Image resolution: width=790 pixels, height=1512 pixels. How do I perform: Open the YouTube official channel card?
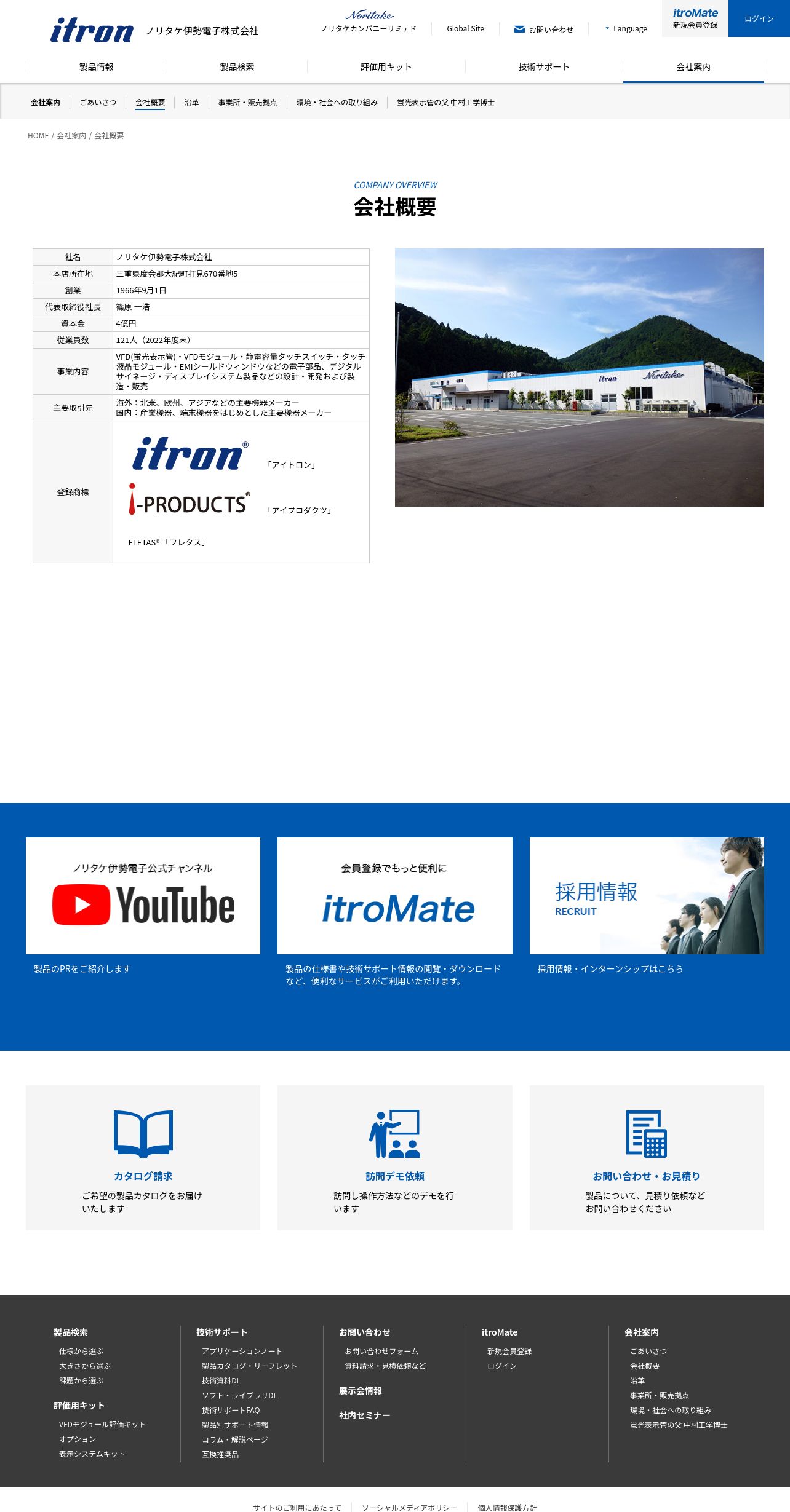click(143, 896)
